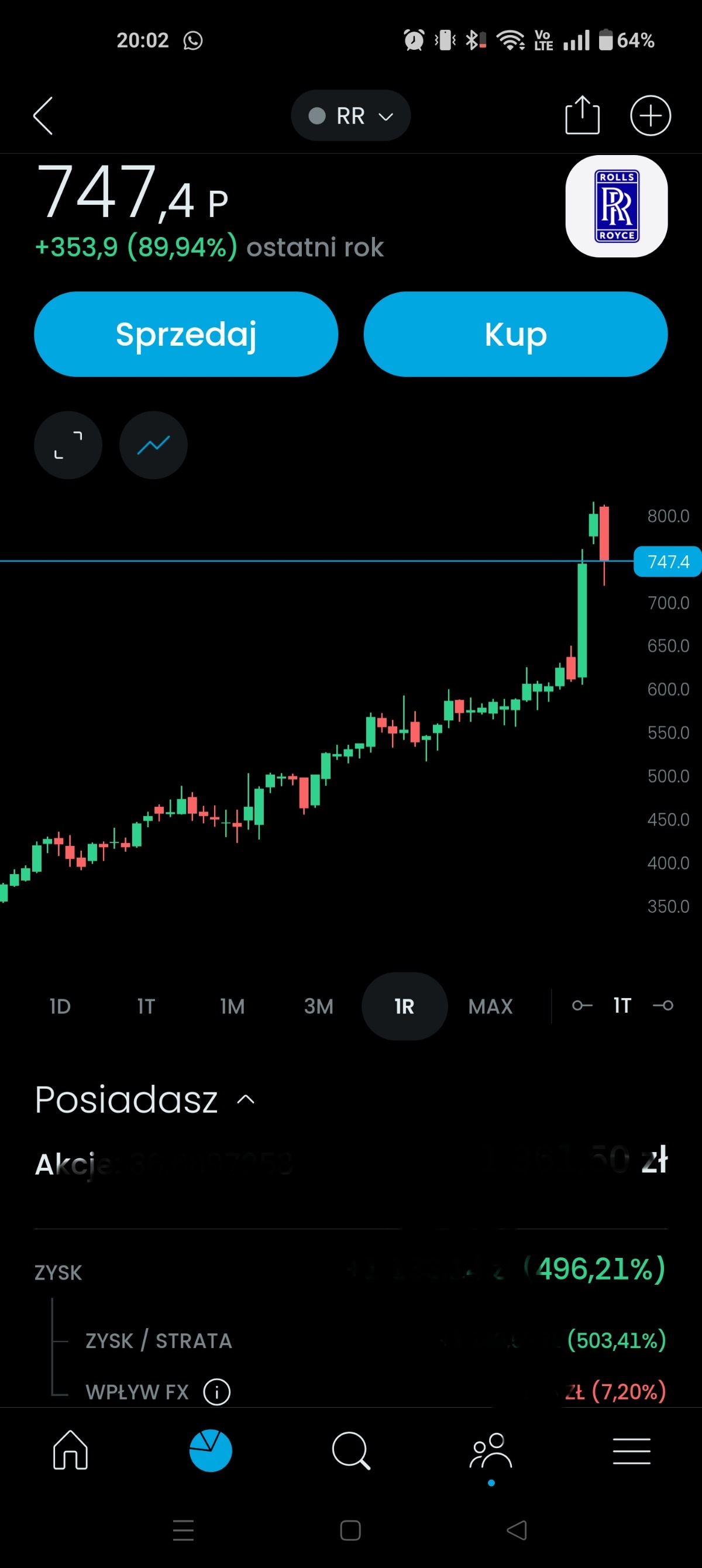Switch chart range to 1M
Viewport: 702px width, 1568px height.
pyautogui.click(x=232, y=1006)
